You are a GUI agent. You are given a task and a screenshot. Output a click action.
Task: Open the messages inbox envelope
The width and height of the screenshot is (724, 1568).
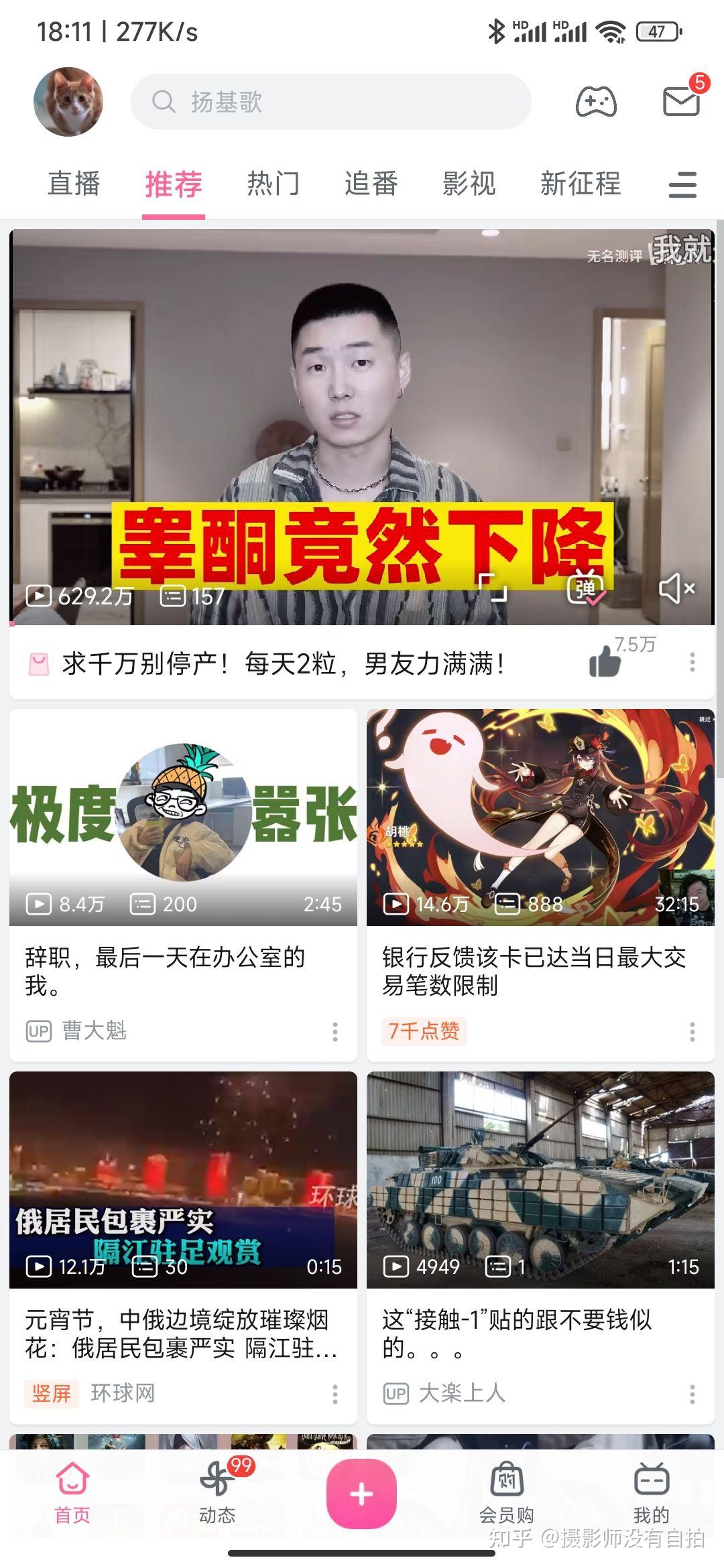(681, 101)
